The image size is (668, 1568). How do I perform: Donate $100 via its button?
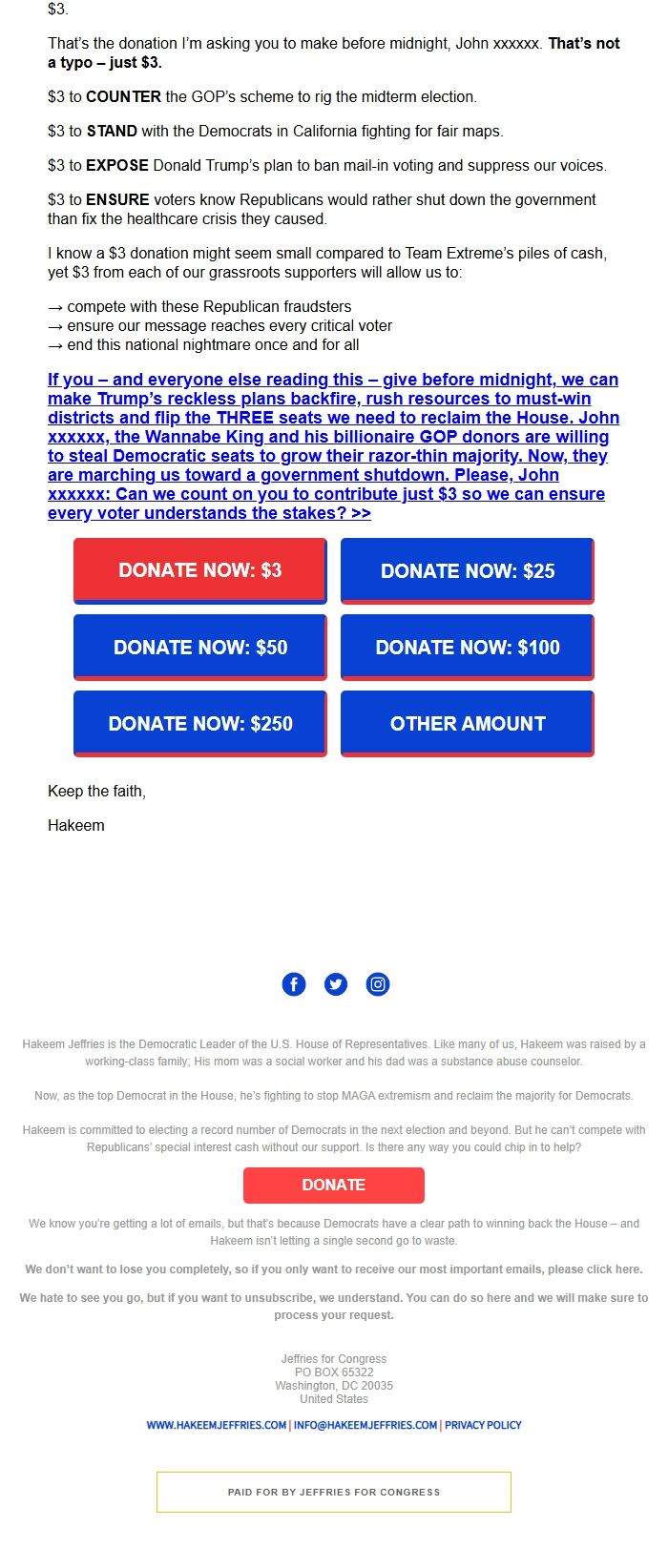click(468, 647)
